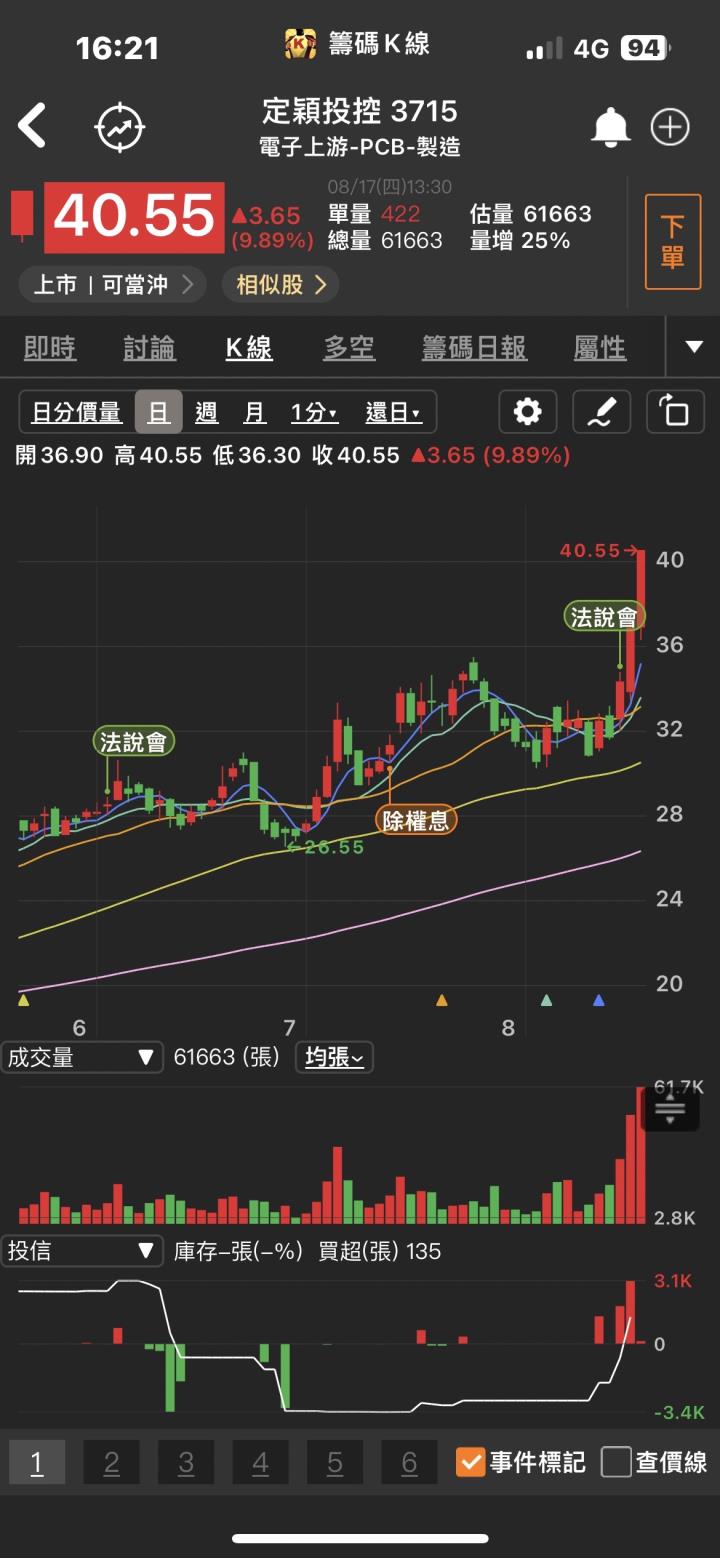Open the chart settings gear

click(527, 411)
